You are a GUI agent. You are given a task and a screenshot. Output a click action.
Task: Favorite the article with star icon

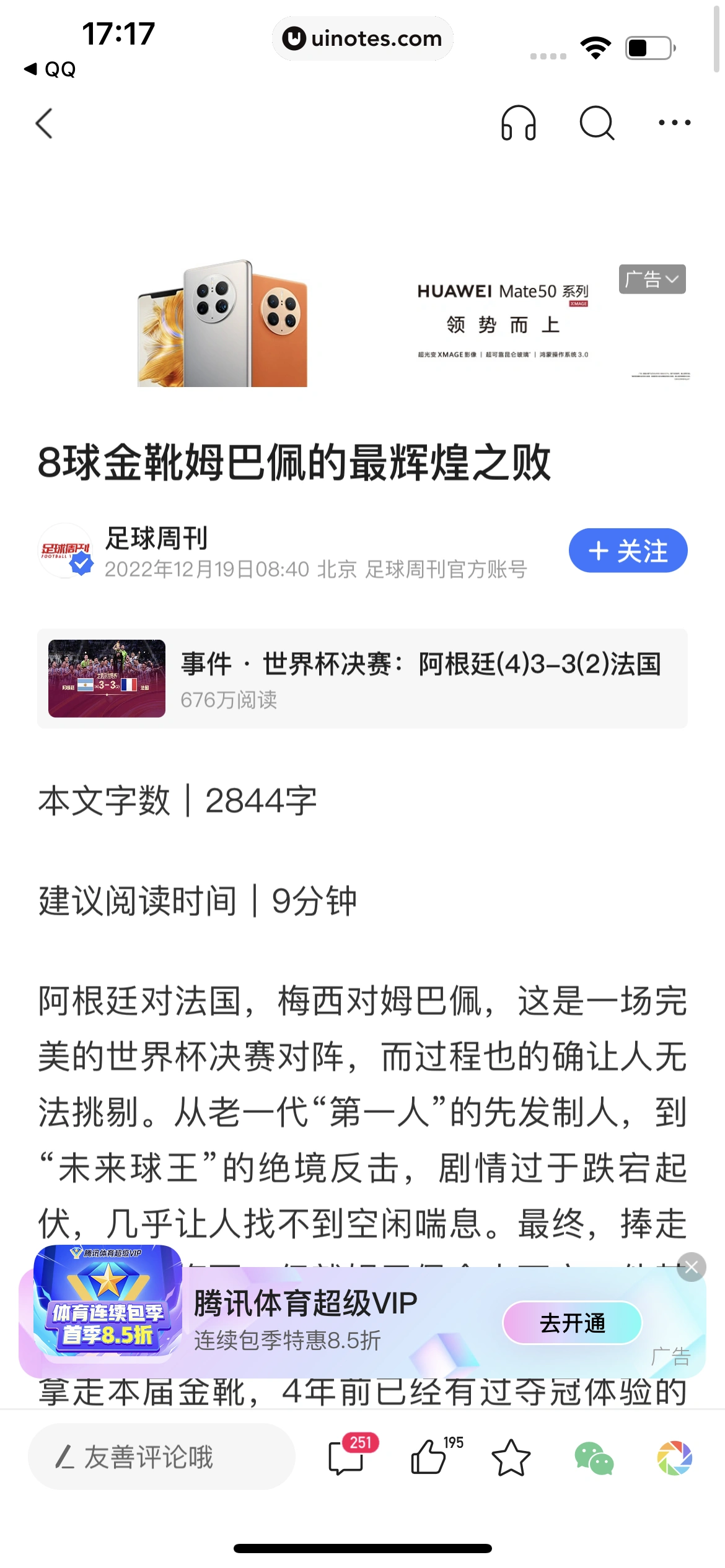(510, 1457)
